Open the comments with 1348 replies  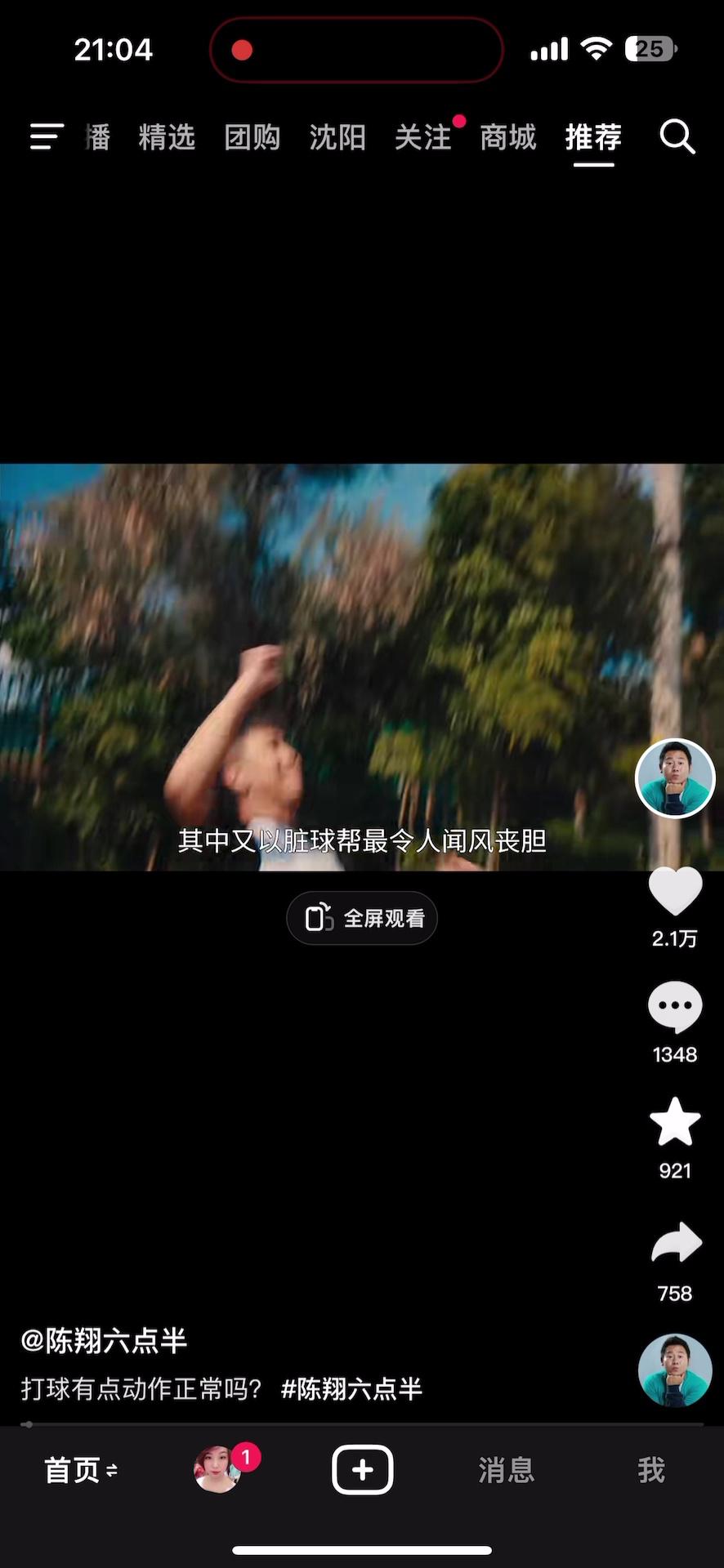675,1008
